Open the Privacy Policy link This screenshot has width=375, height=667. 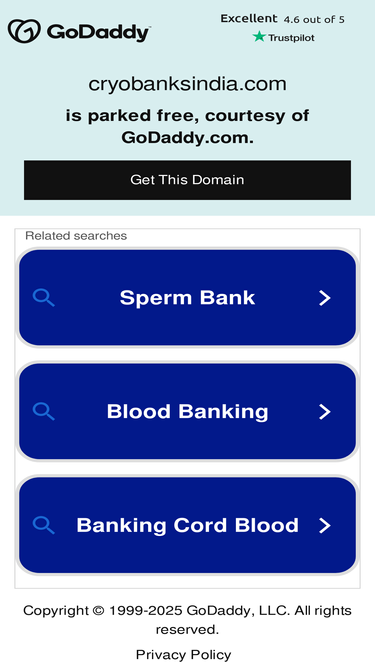[x=183, y=654]
